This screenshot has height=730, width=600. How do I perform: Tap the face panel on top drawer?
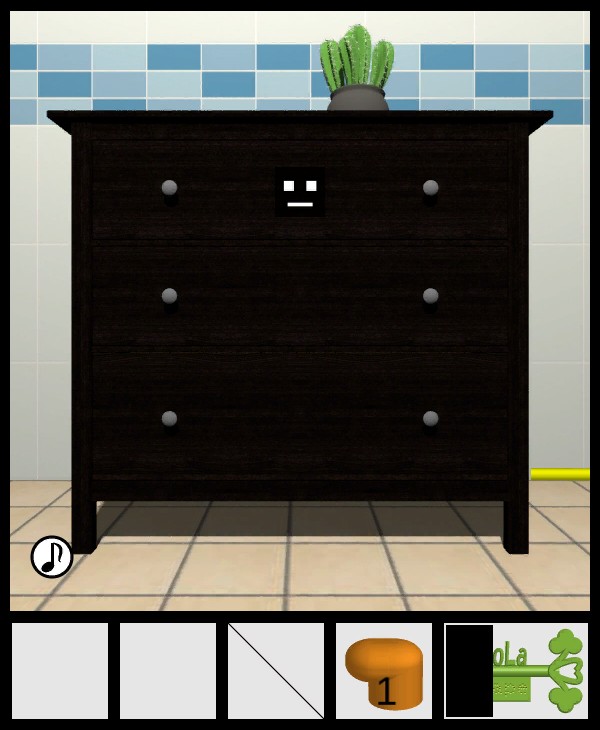point(300,191)
